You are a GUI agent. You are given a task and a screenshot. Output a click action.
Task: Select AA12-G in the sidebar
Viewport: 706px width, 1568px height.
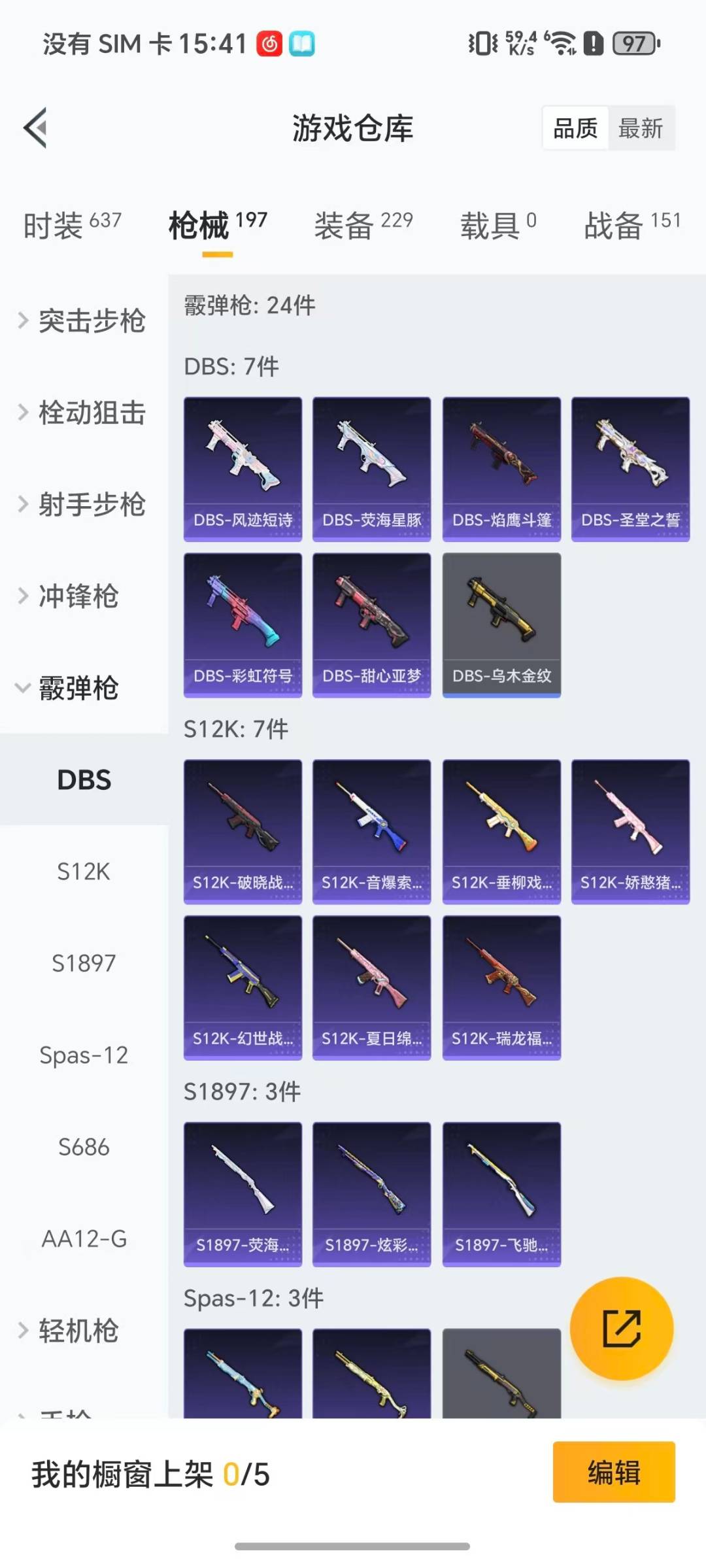coord(84,1238)
